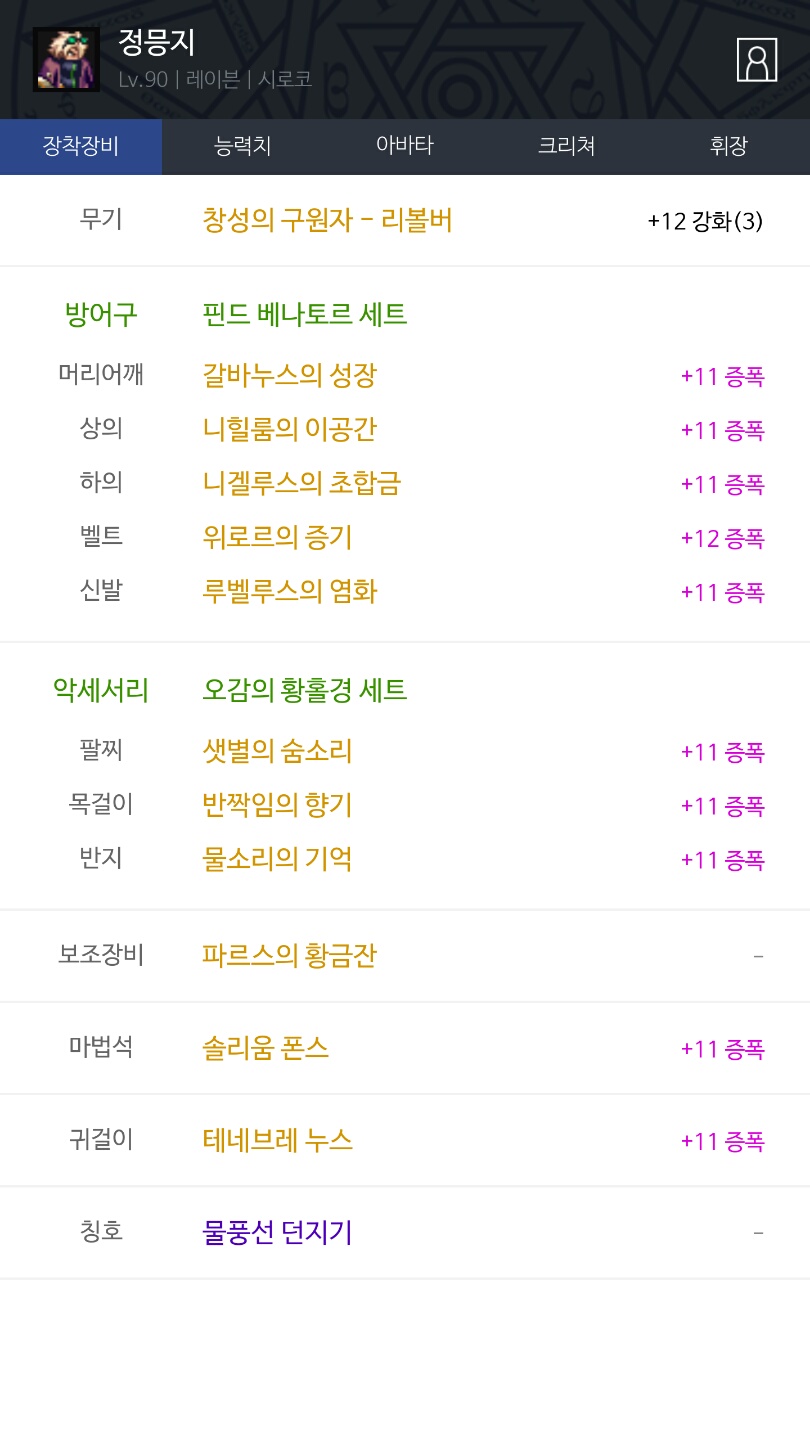Open the 파르스의 황금잔 item
The image size is (810, 1440).
coord(290,956)
